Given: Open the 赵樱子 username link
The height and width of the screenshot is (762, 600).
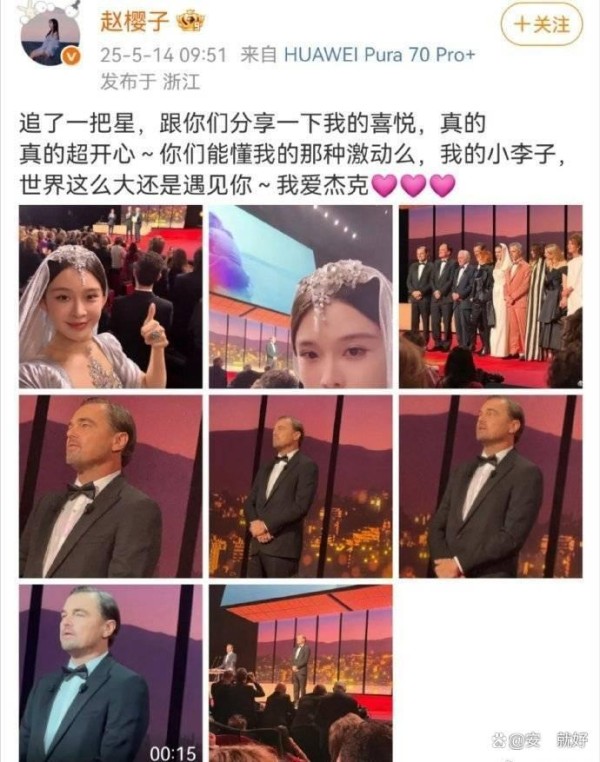Looking at the screenshot, I should click(x=133, y=21).
